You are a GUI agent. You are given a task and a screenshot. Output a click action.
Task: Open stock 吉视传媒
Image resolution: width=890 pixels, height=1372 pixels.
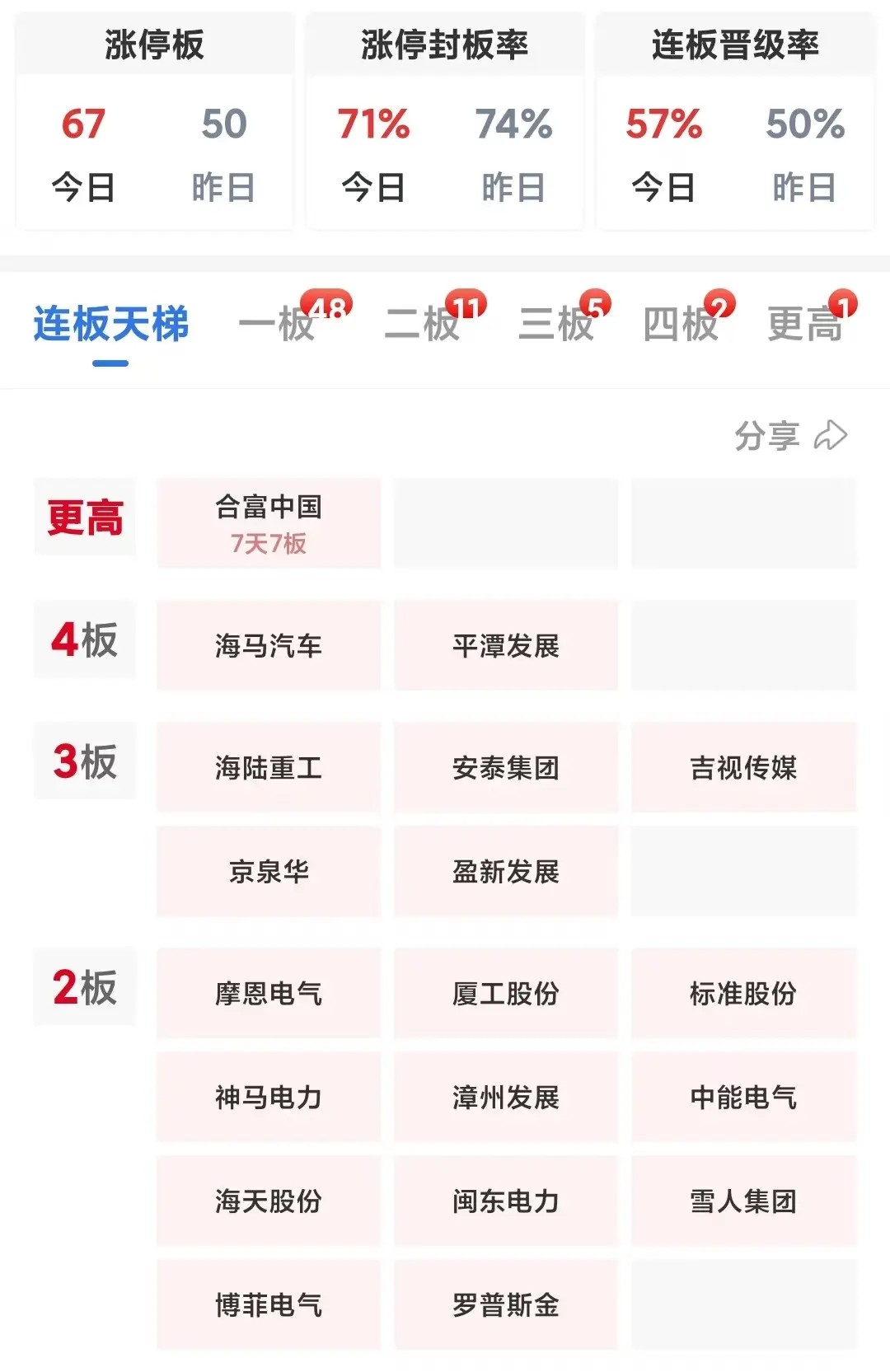click(x=743, y=767)
